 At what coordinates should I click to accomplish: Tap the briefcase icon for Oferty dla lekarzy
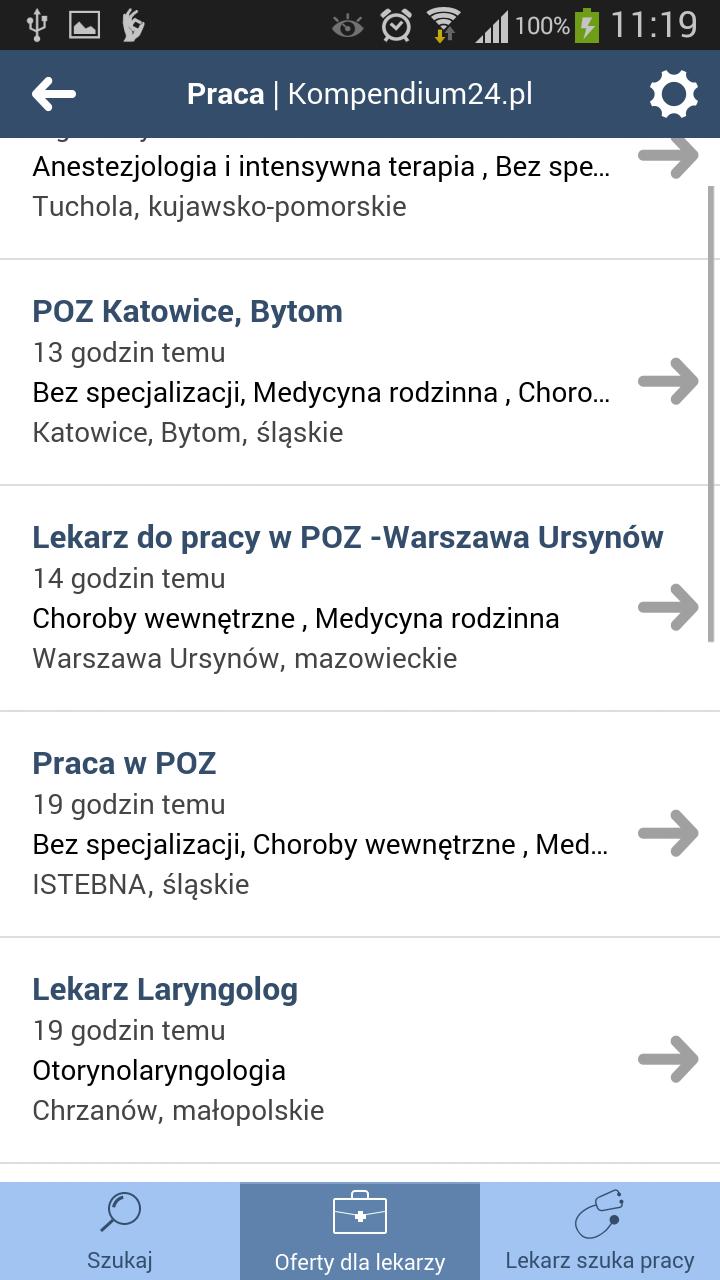(x=360, y=1213)
